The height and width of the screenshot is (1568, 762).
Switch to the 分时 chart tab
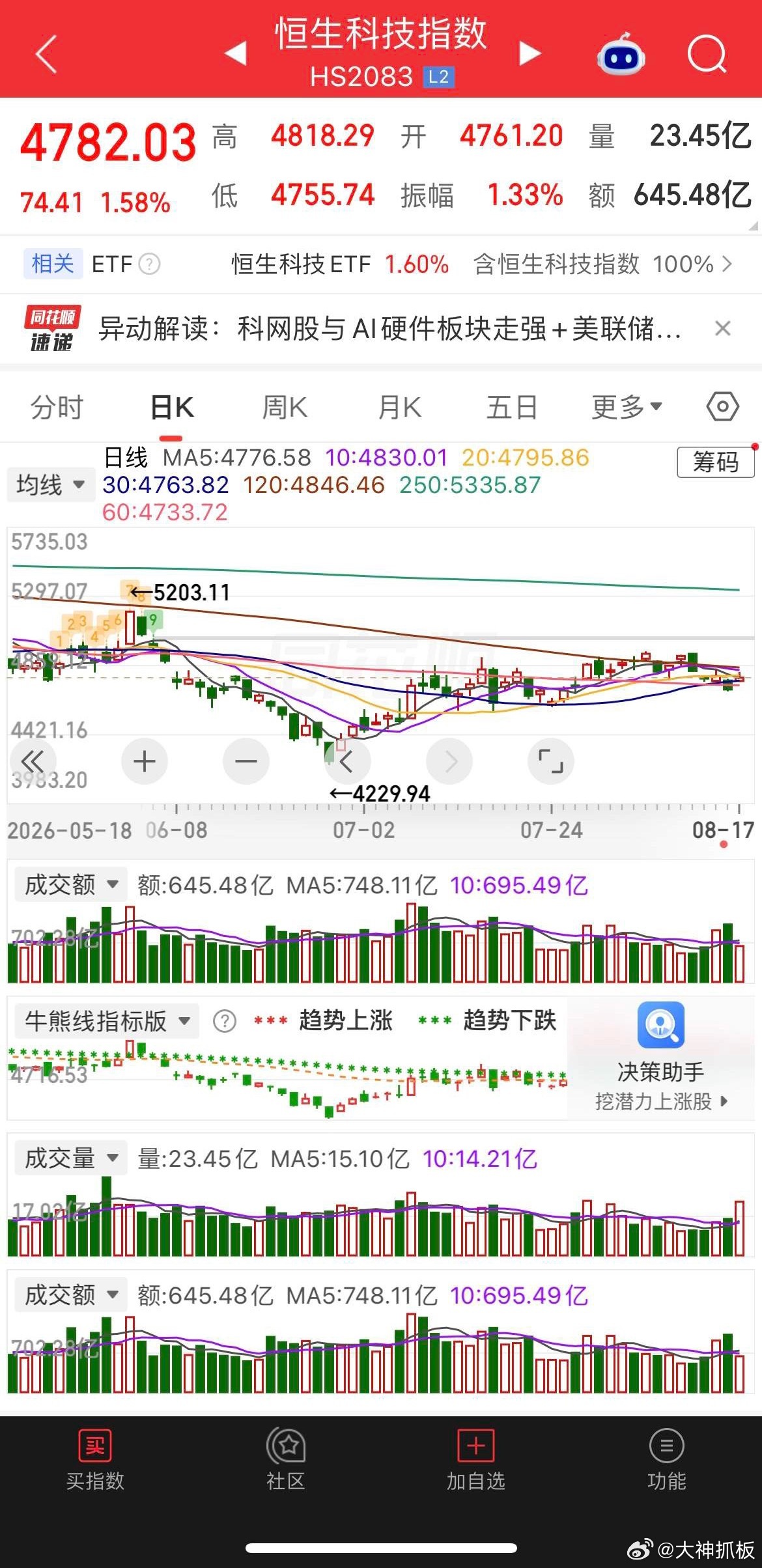pos(57,408)
